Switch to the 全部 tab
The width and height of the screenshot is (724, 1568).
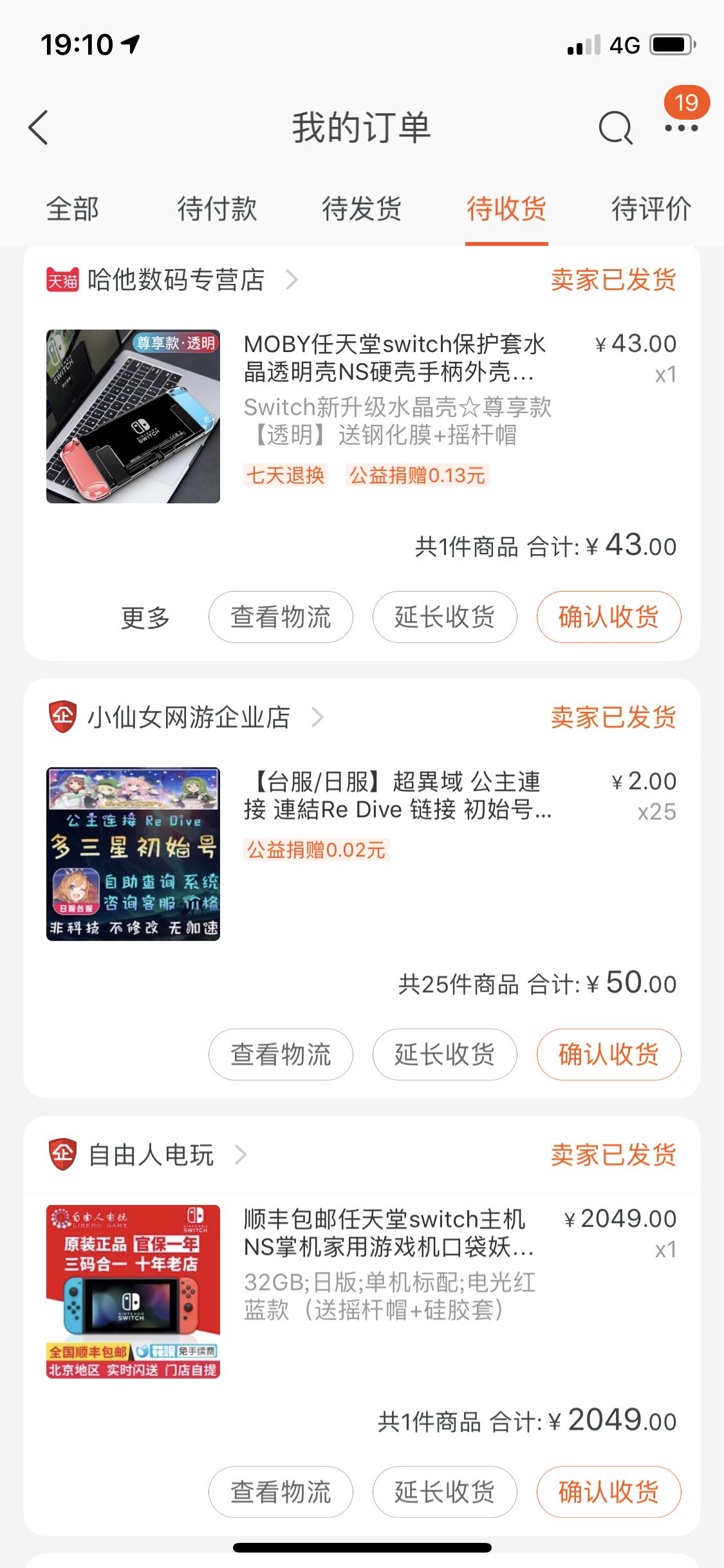[x=73, y=209]
